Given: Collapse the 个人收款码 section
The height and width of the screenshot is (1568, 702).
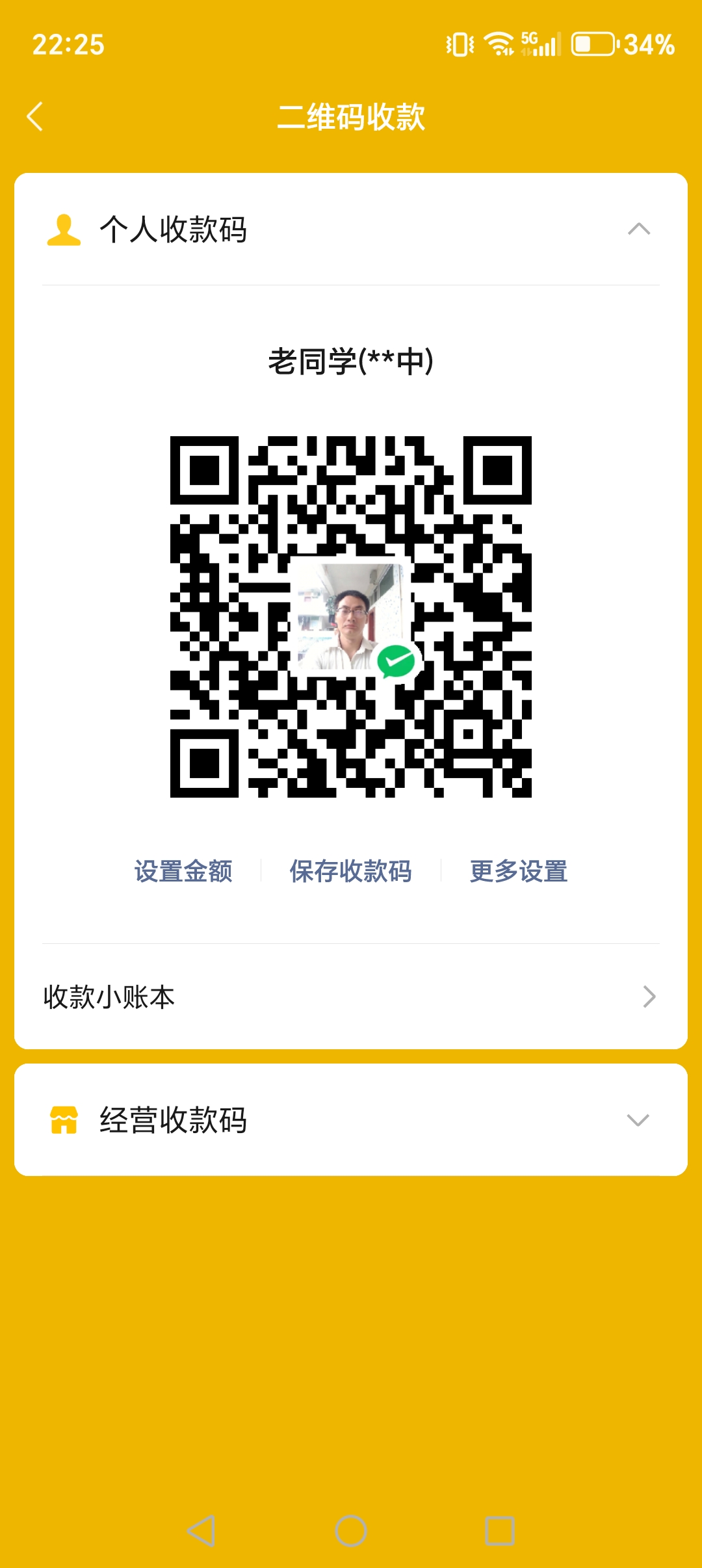Looking at the screenshot, I should [638, 229].
